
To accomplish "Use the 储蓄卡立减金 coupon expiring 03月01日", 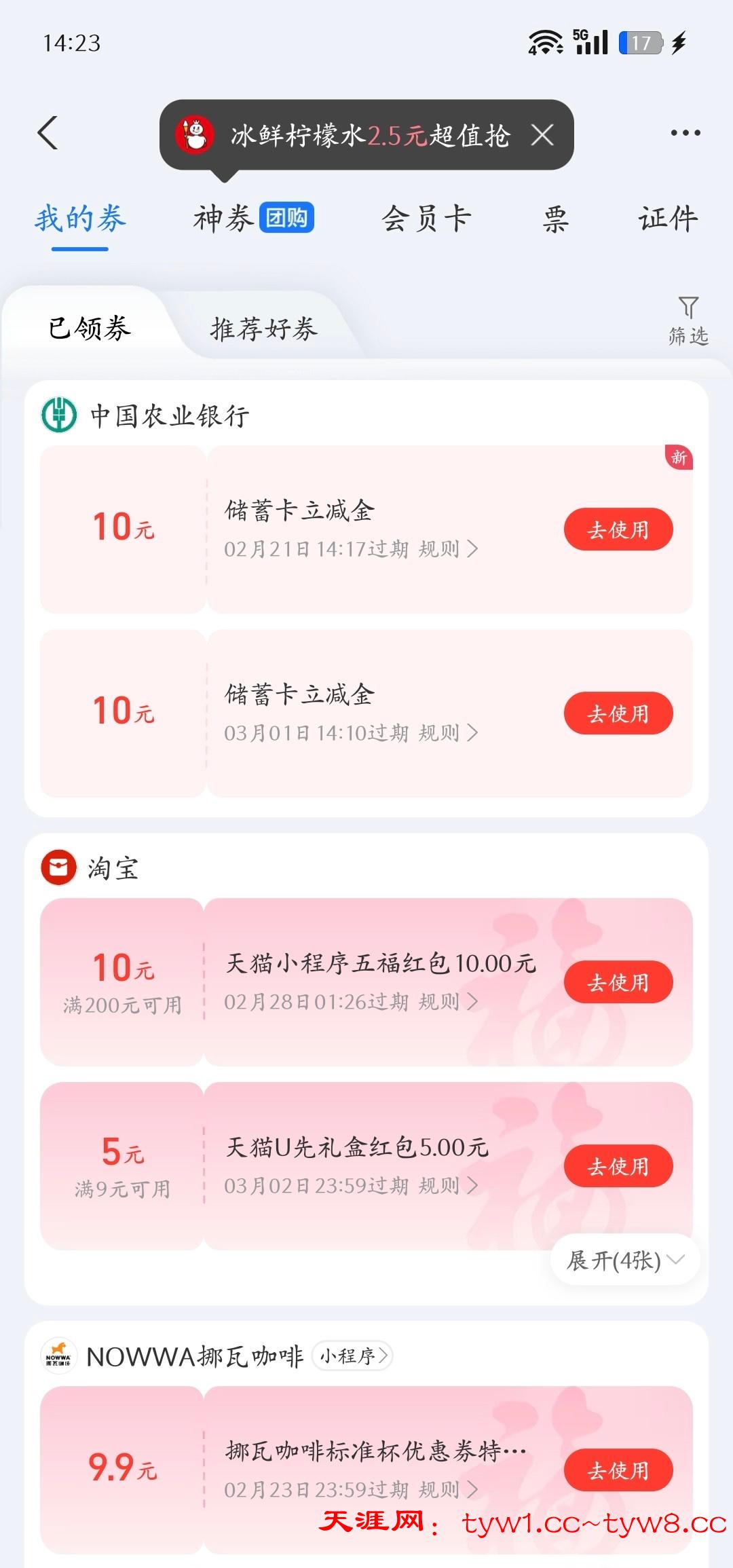I will (618, 713).
